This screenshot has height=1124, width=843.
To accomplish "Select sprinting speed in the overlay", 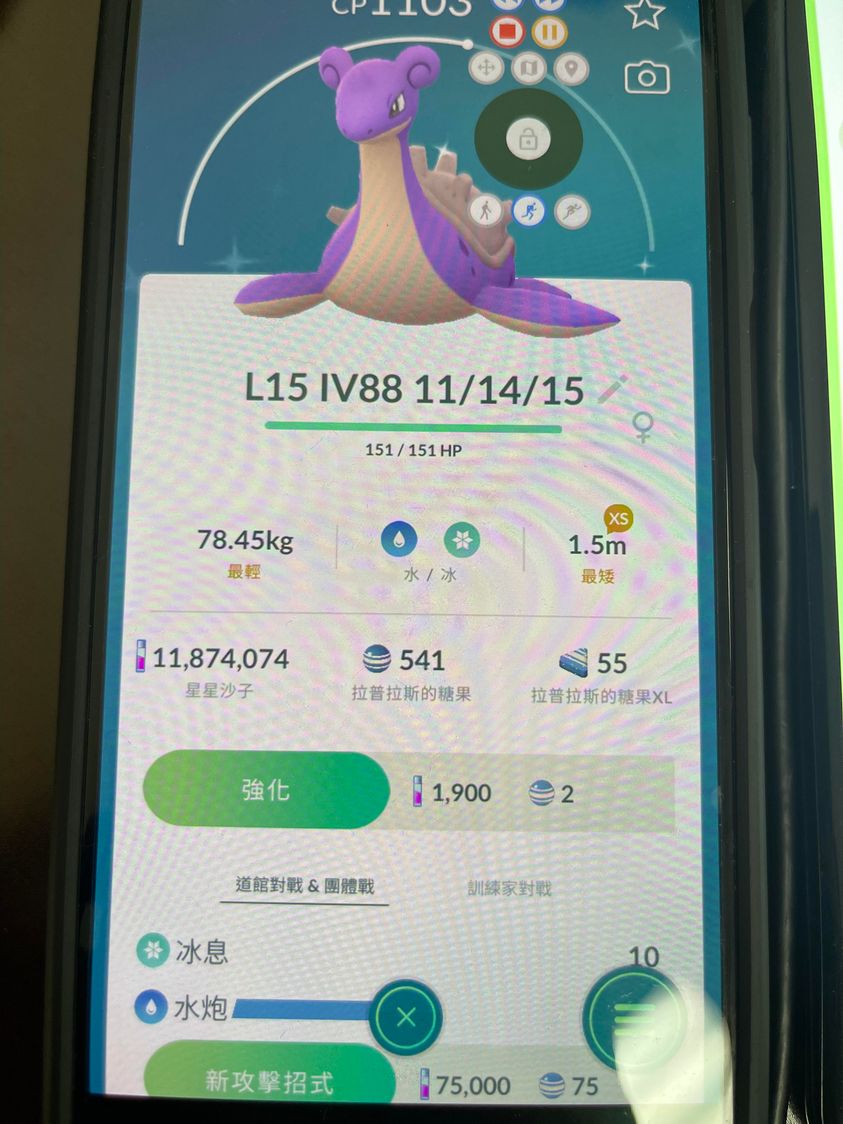I will click(x=572, y=211).
